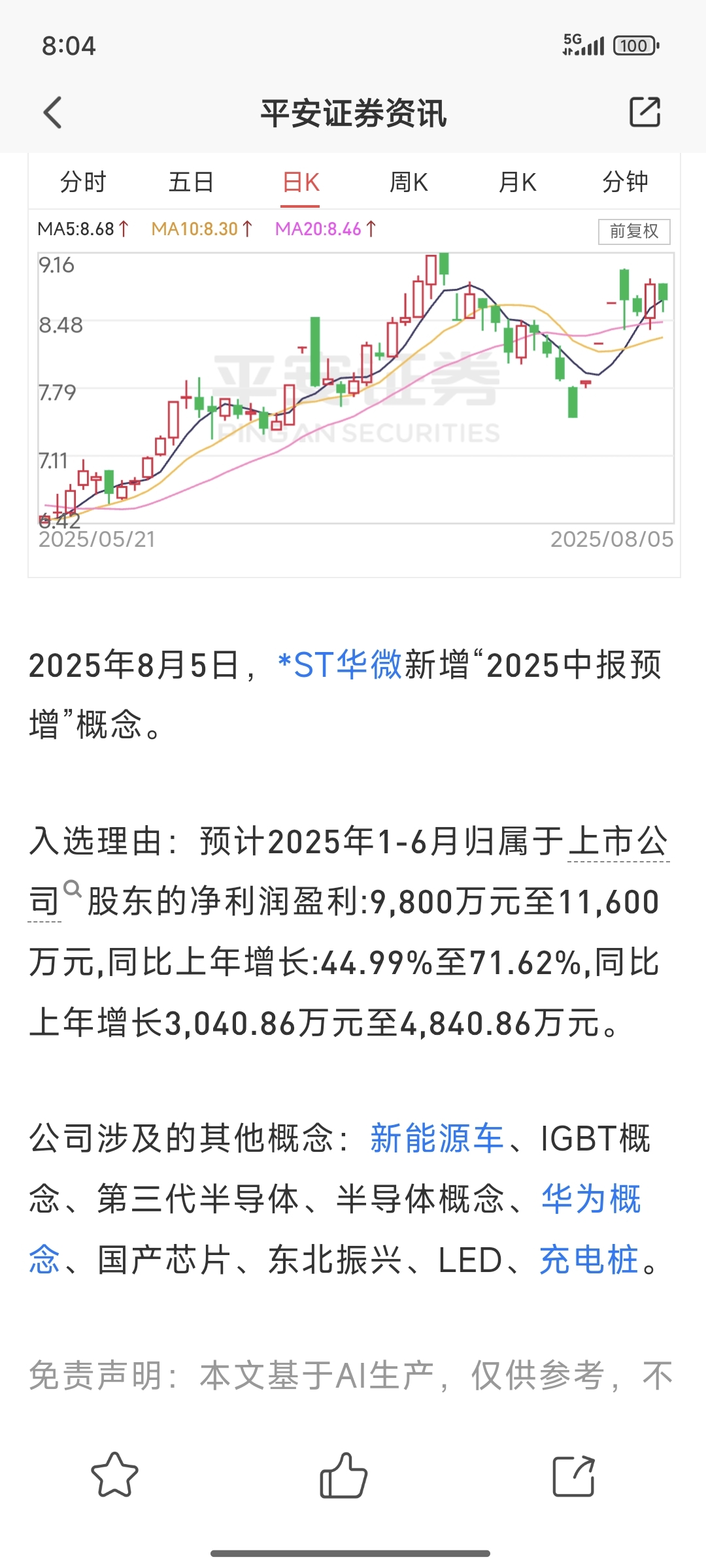Open the *ST华微 stock link
The width and height of the screenshot is (706, 1568).
[339, 665]
